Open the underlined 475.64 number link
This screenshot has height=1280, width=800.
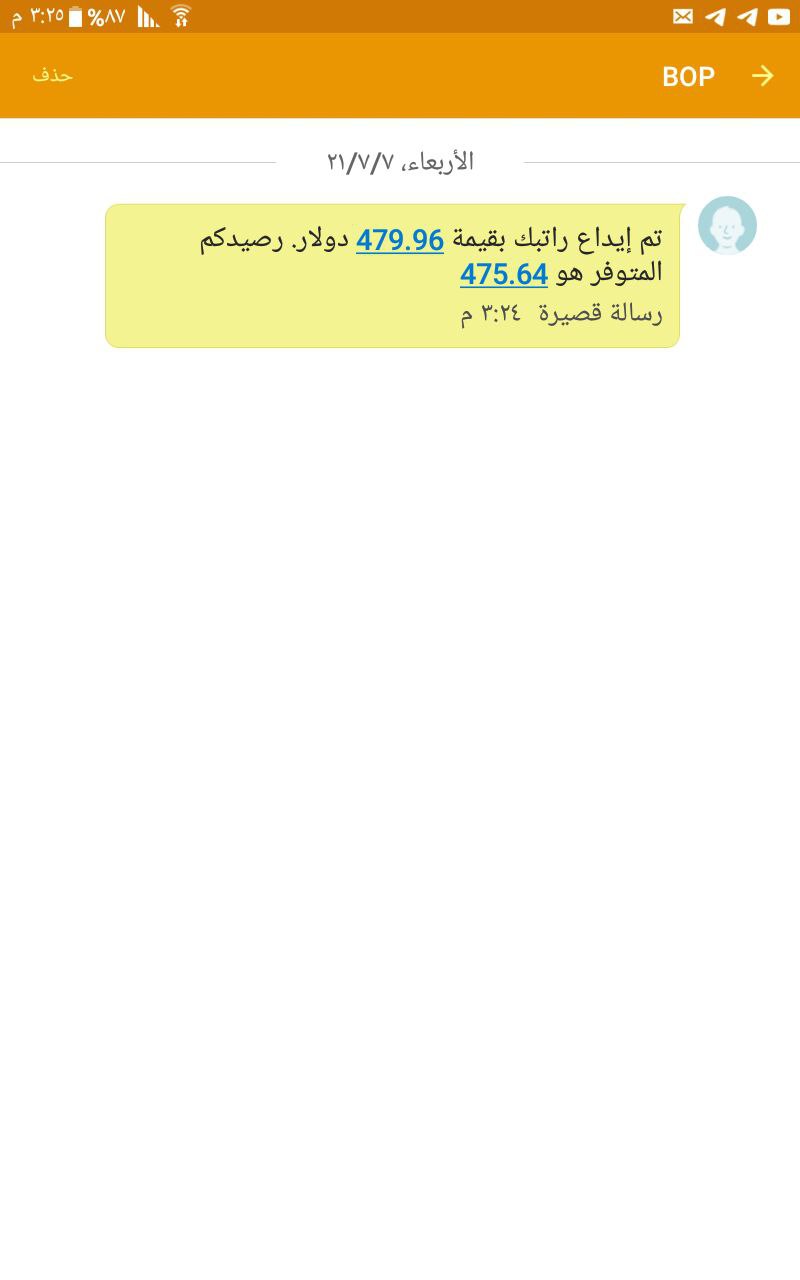point(504,274)
